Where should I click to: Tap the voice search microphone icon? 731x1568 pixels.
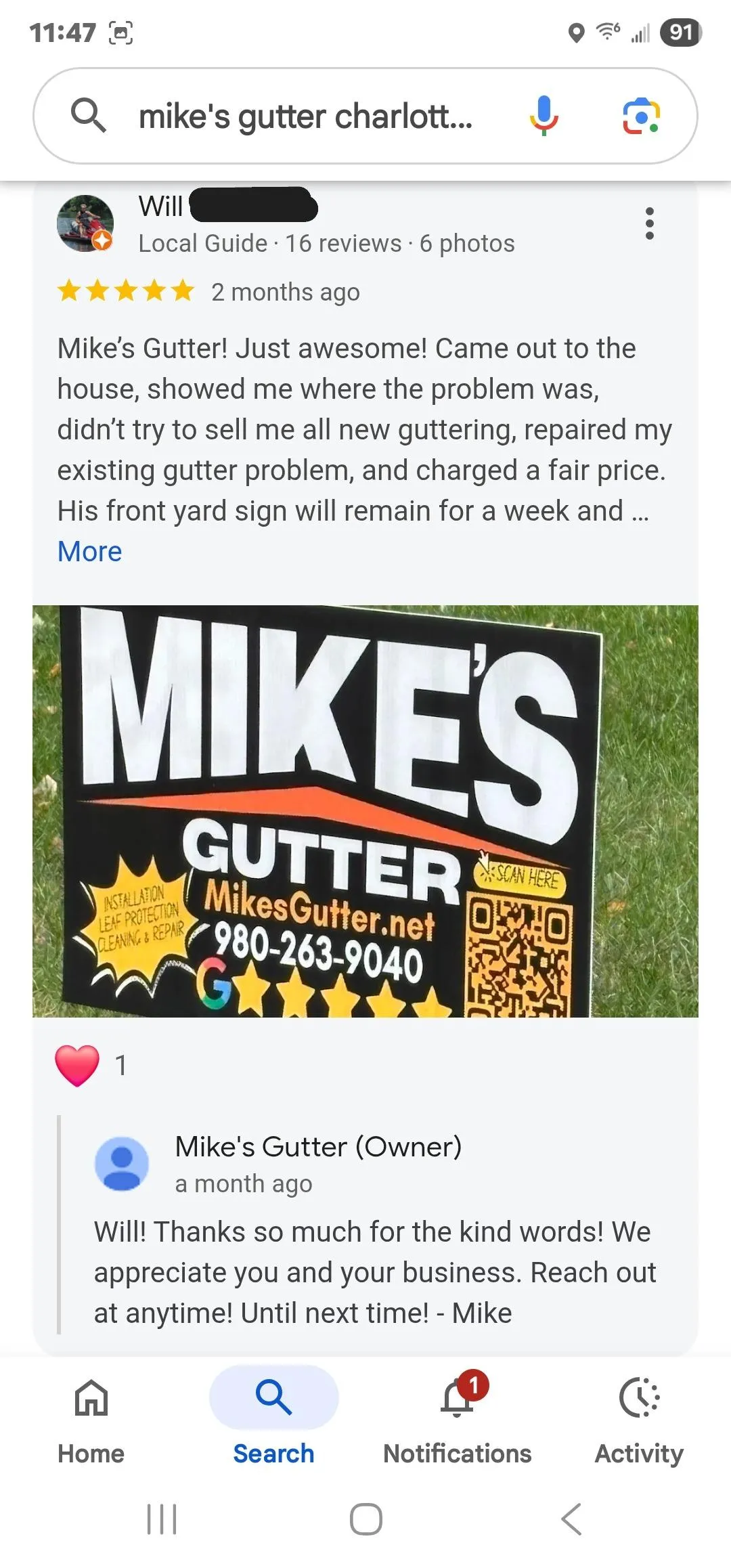pos(544,116)
